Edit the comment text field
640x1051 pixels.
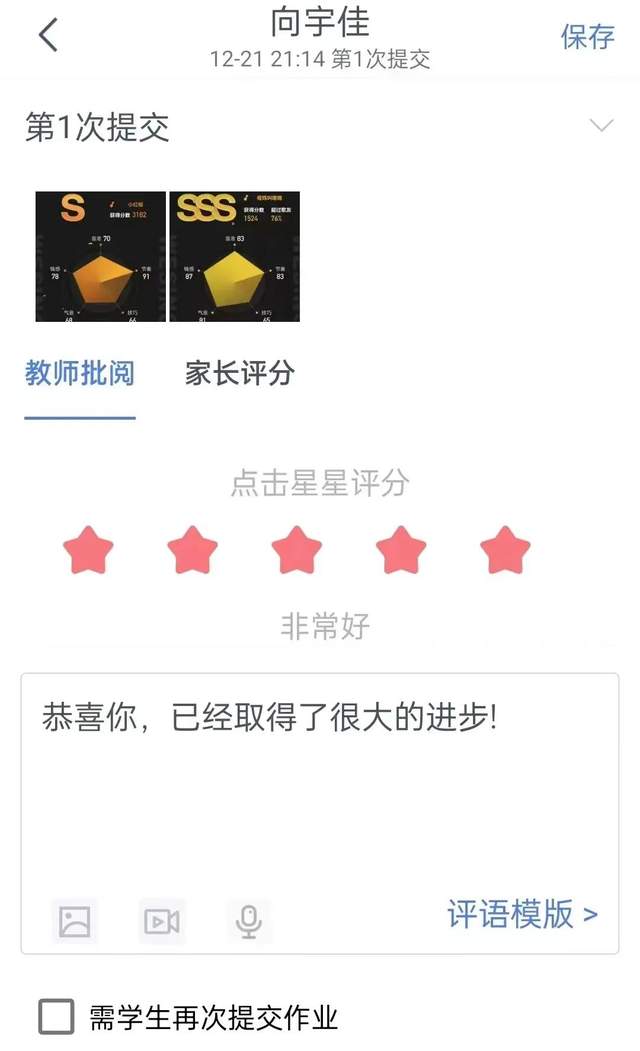click(320, 780)
